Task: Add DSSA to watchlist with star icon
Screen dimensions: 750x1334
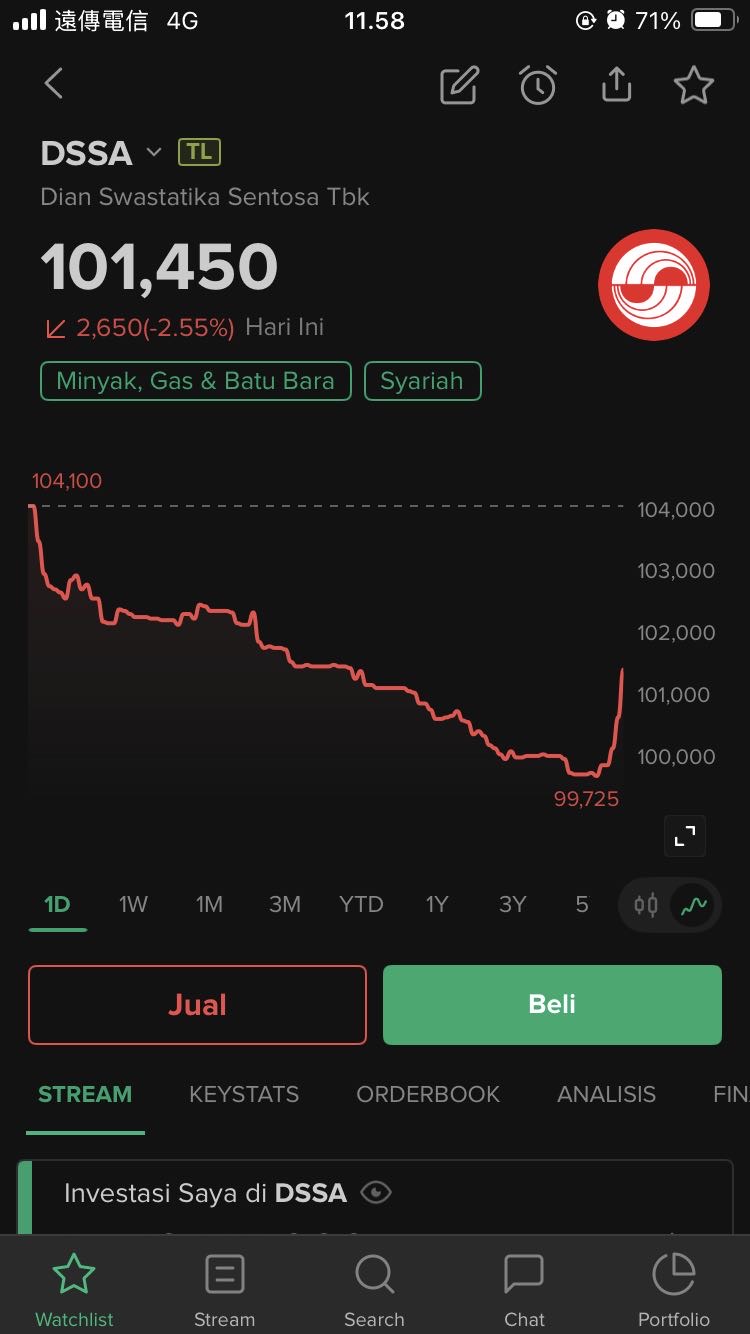Action: pyautogui.click(x=694, y=86)
